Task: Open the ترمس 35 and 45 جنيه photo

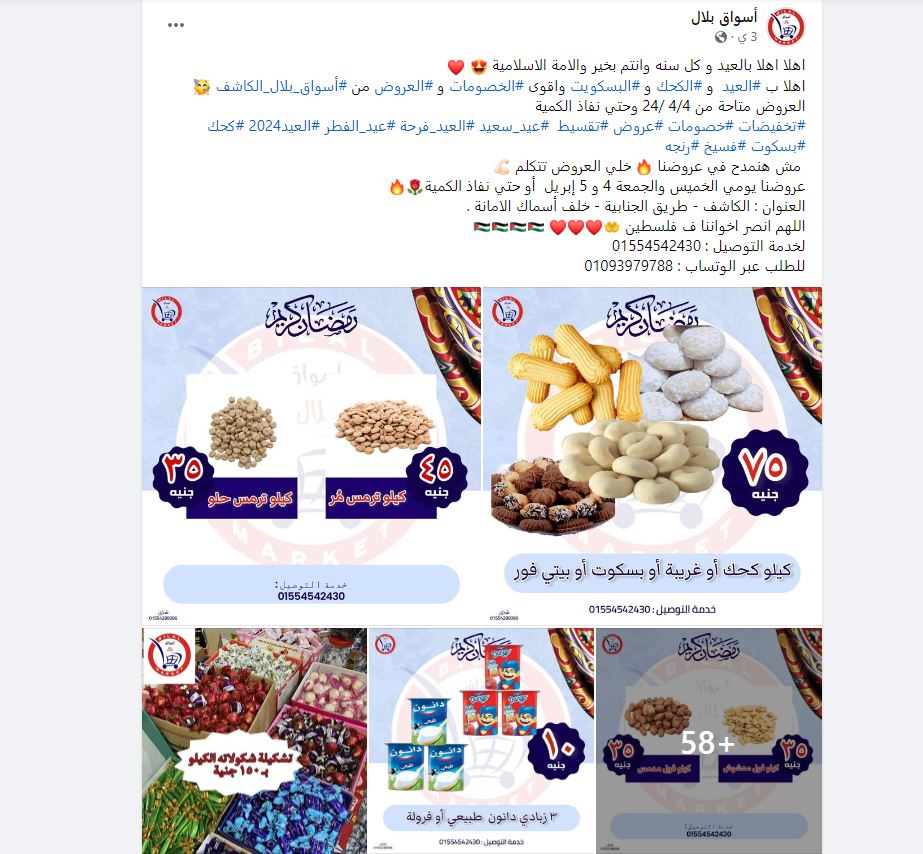Action: [311, 455]
